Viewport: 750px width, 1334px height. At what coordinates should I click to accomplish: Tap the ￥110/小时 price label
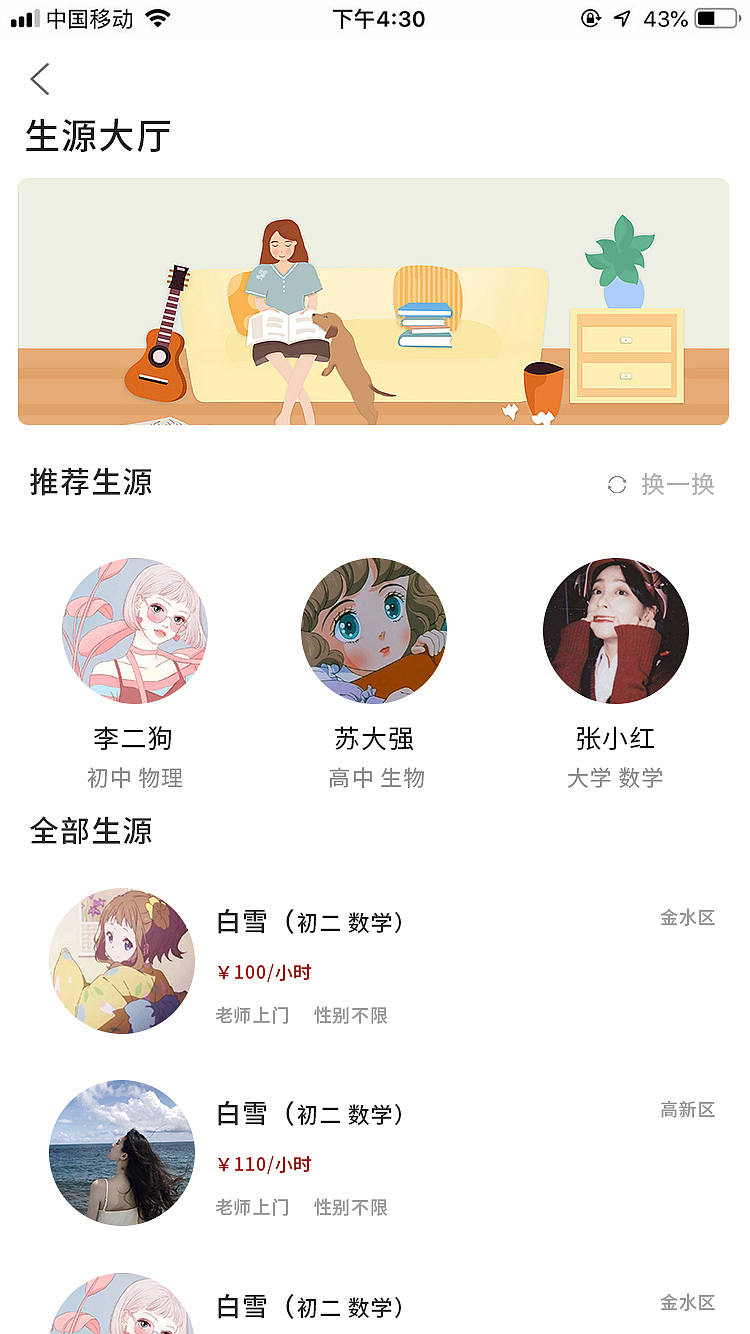tap(263, 1164)
